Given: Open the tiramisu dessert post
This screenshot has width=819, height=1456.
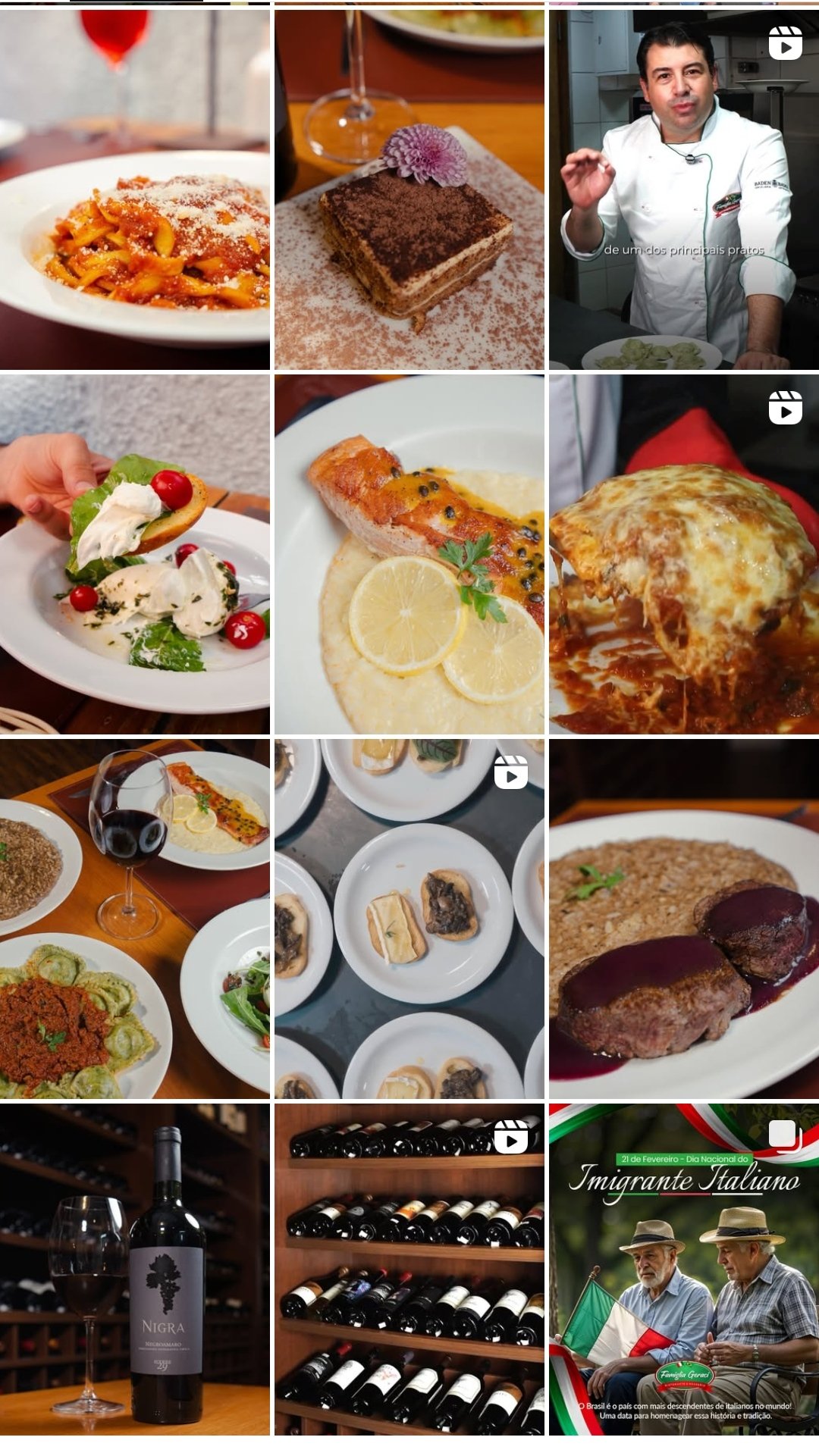Looking at the screenshot, I should (409, 189).
